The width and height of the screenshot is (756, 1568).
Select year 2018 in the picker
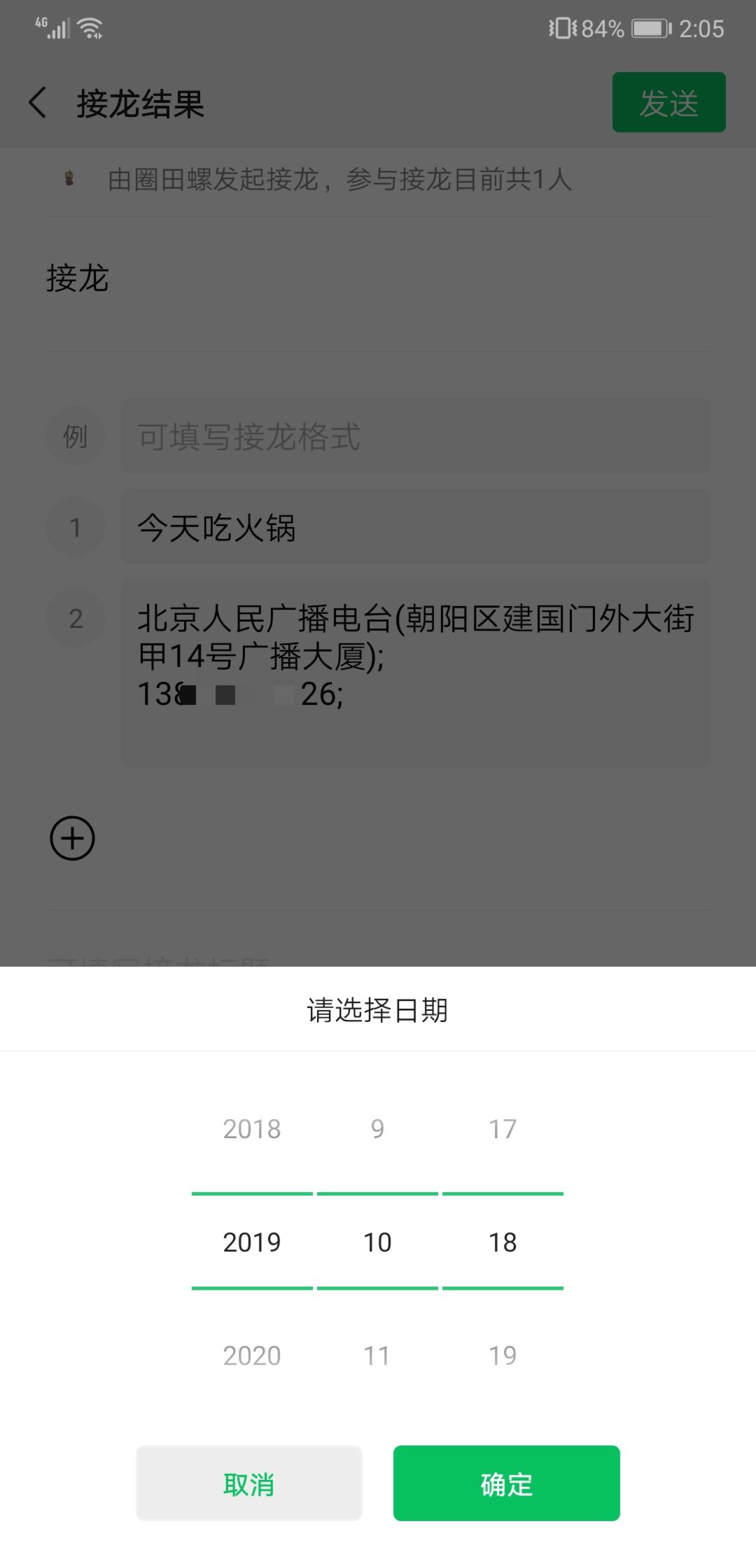pos(252,1129)
